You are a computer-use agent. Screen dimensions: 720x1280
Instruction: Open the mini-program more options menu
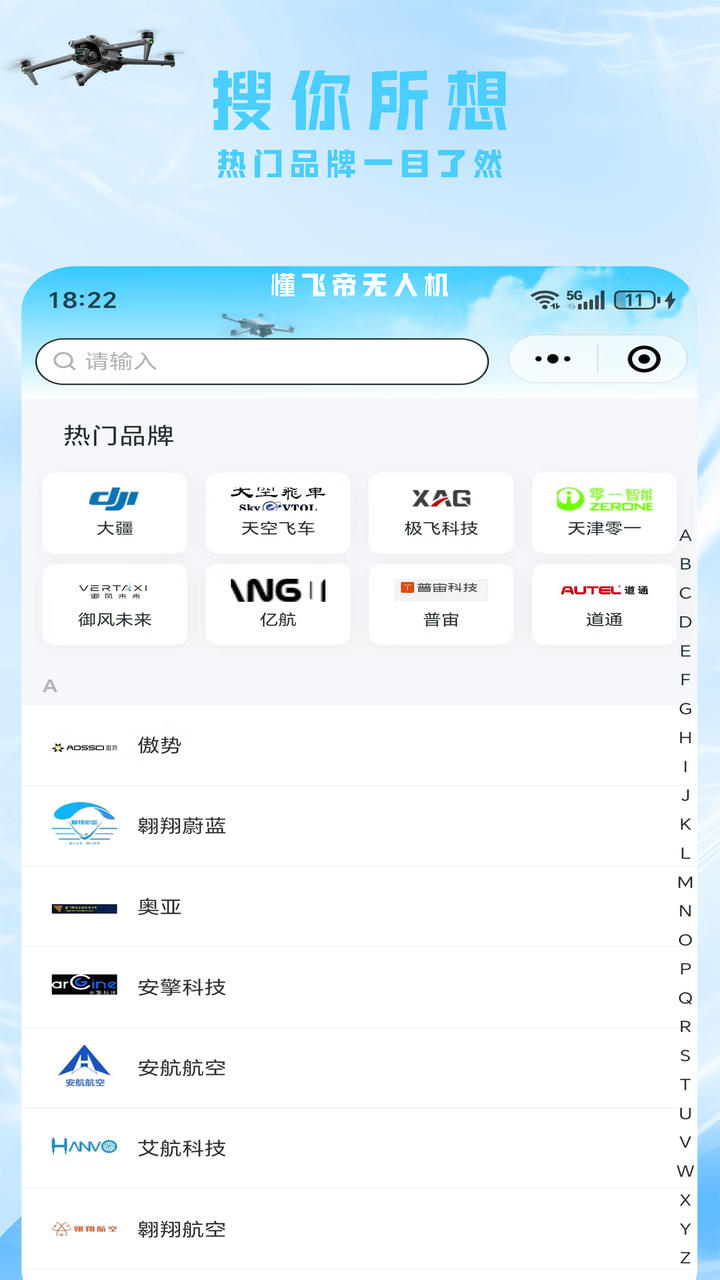click(x=552, y=359)
